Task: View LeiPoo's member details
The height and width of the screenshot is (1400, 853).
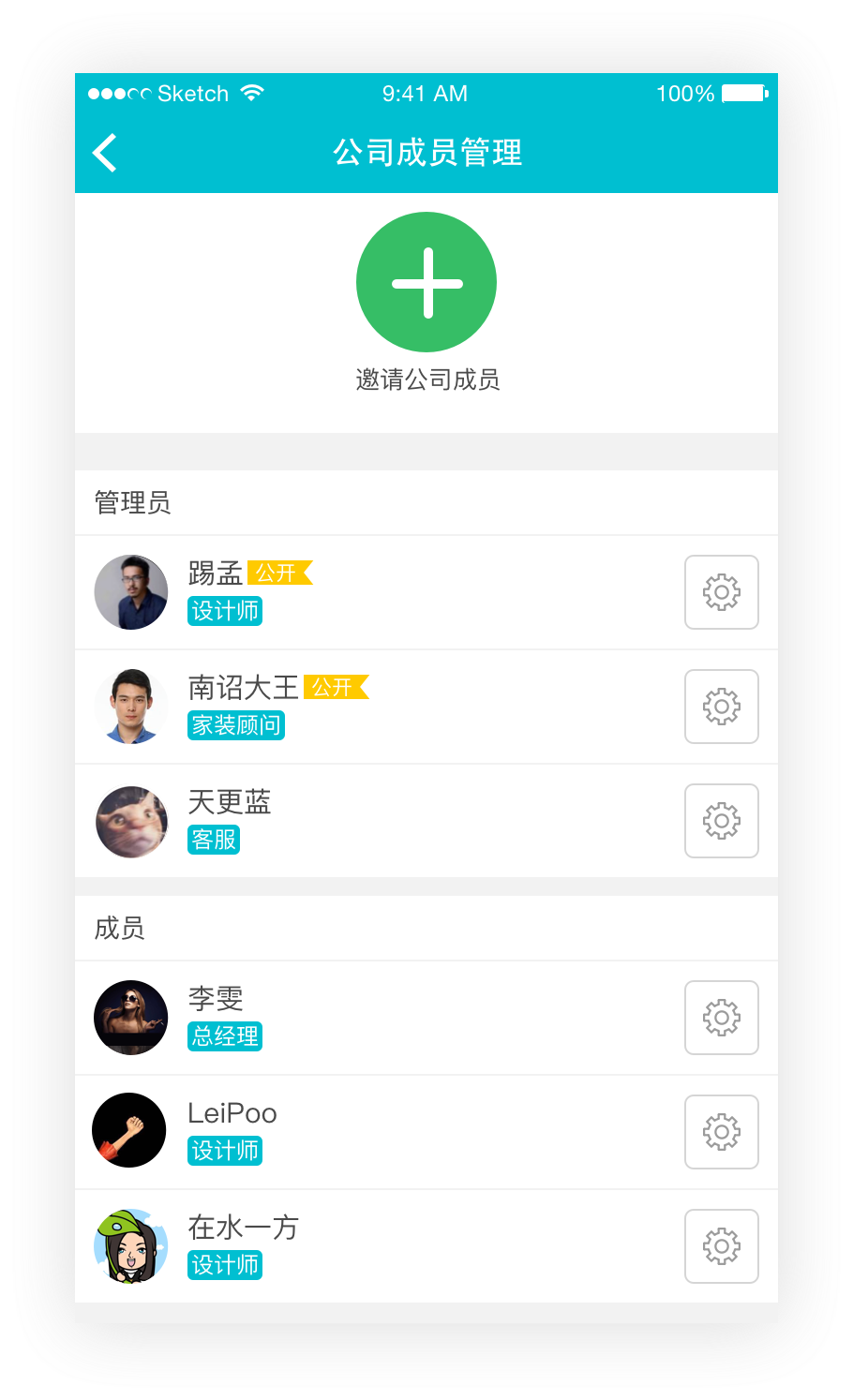Action: coord(375,1132)
